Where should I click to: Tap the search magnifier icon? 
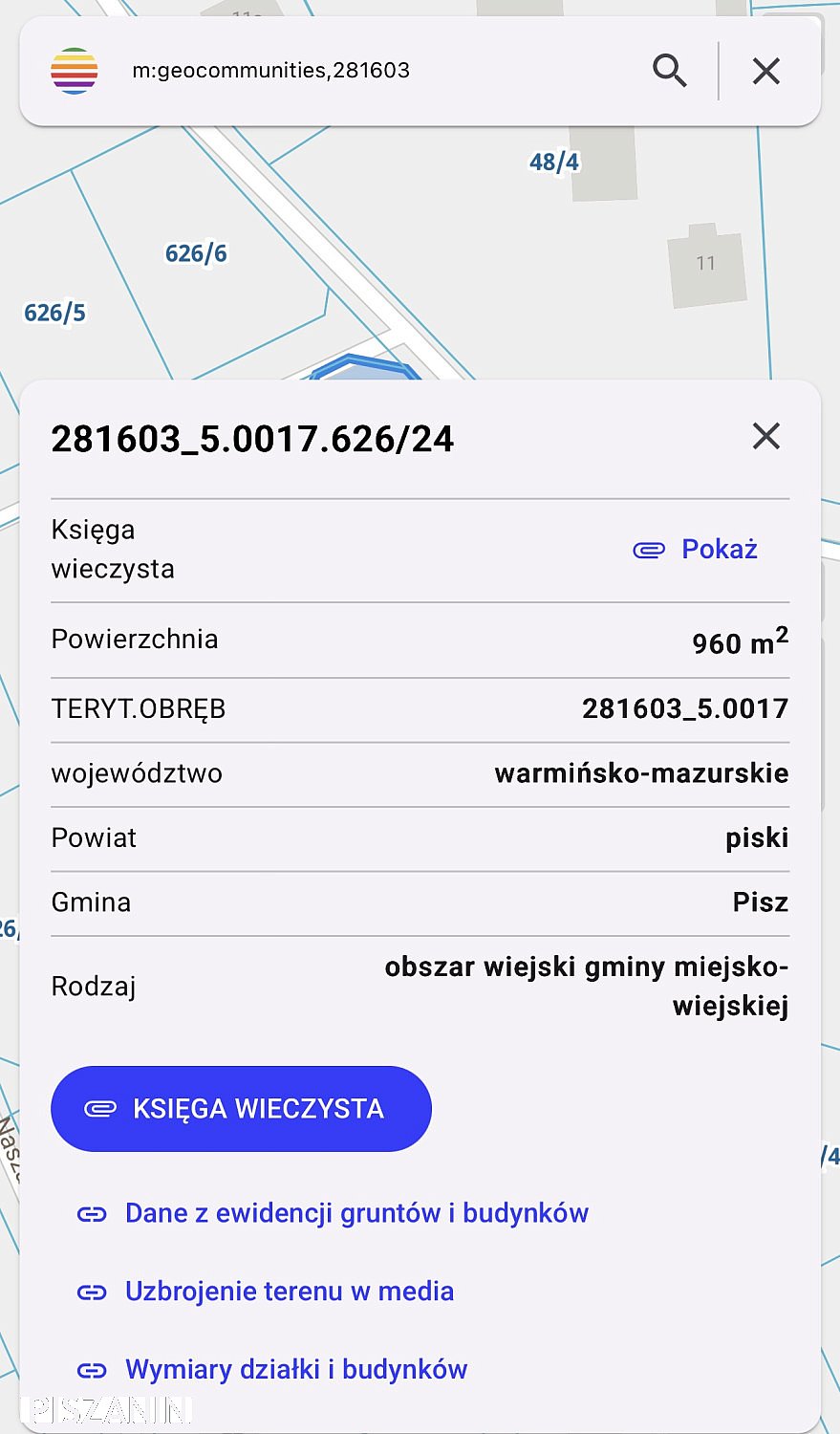coord(669,71)
